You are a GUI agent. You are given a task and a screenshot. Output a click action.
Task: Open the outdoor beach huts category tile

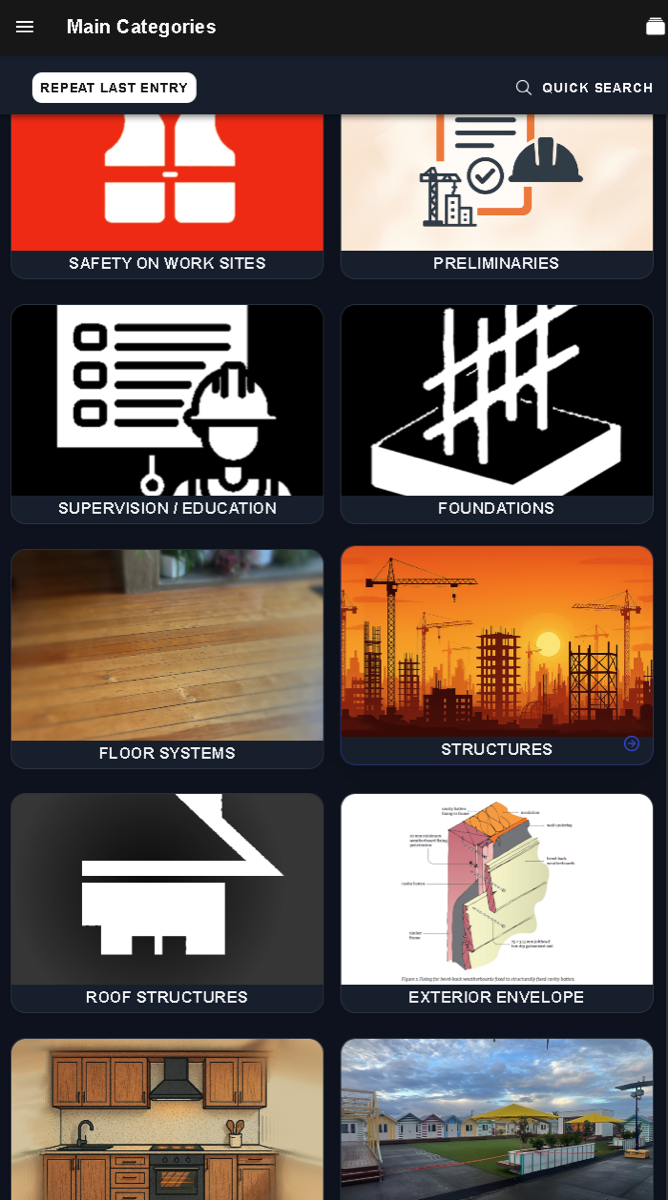(x=497, y=1119)
